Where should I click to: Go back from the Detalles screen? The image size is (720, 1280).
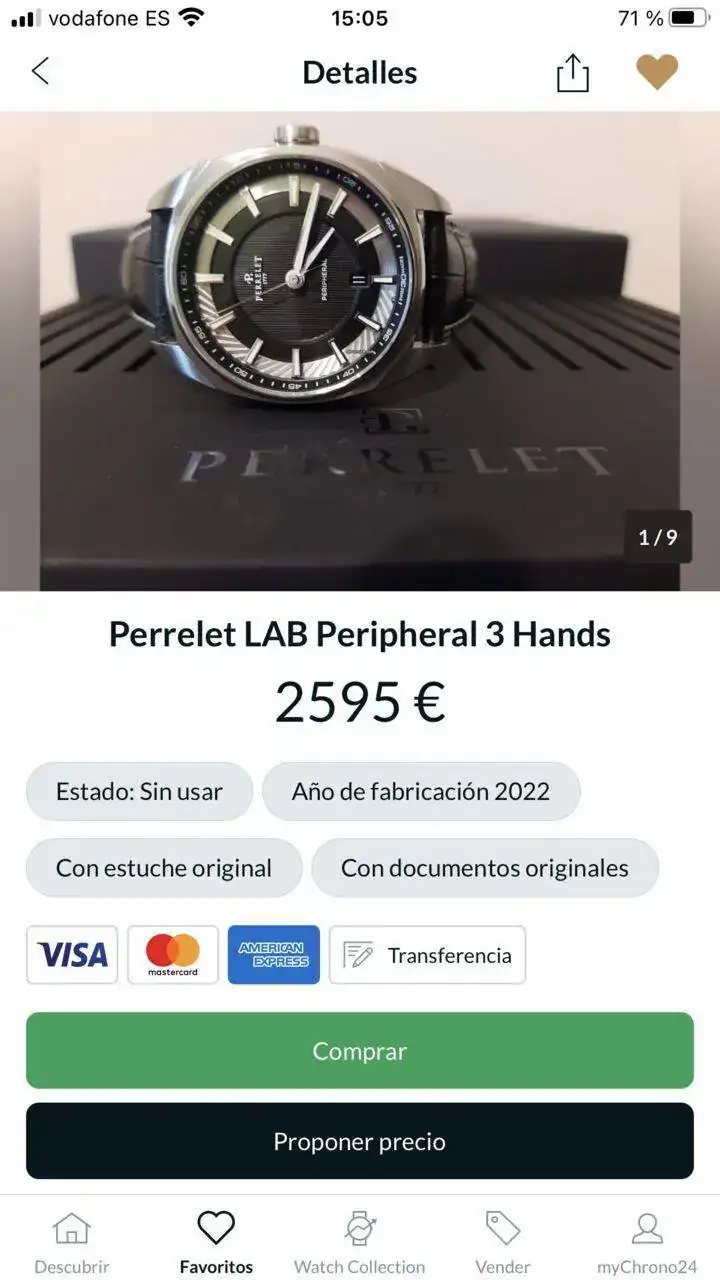click(x=40, y=72)
